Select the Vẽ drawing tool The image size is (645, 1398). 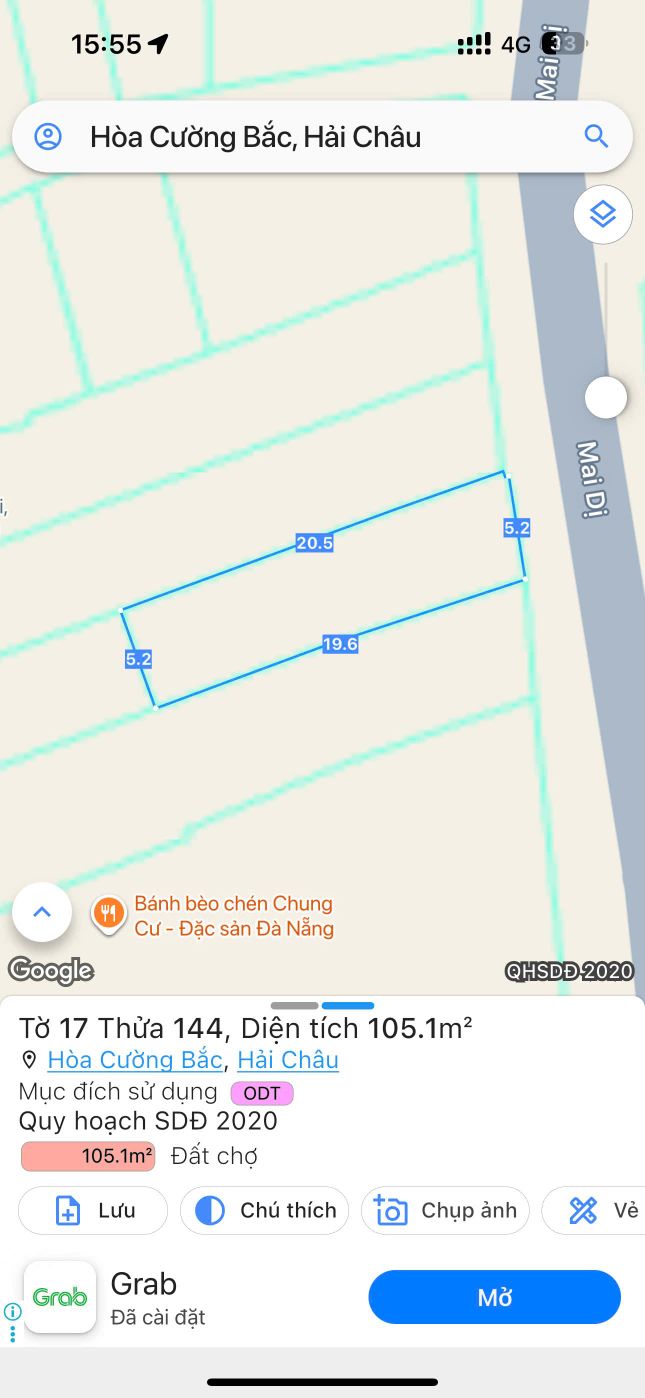click(594, 1211)
